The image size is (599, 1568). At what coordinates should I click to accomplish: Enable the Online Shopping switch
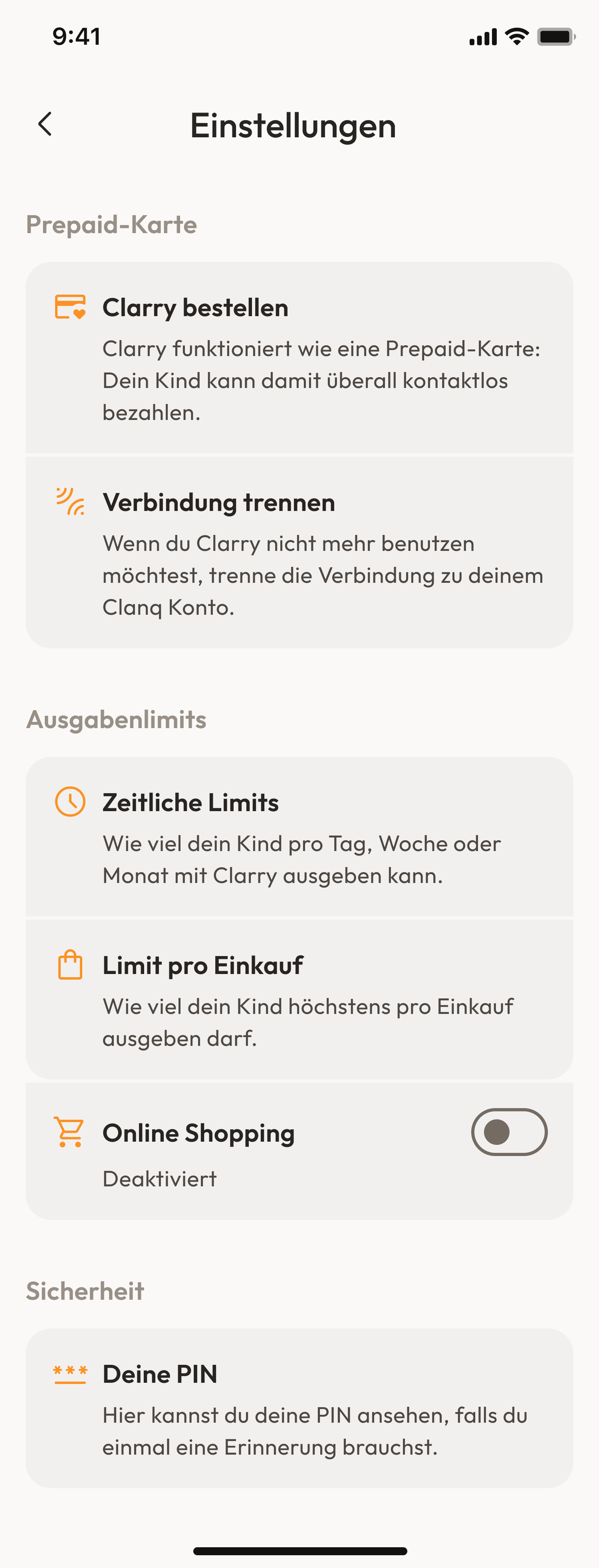click(509, 1132)
